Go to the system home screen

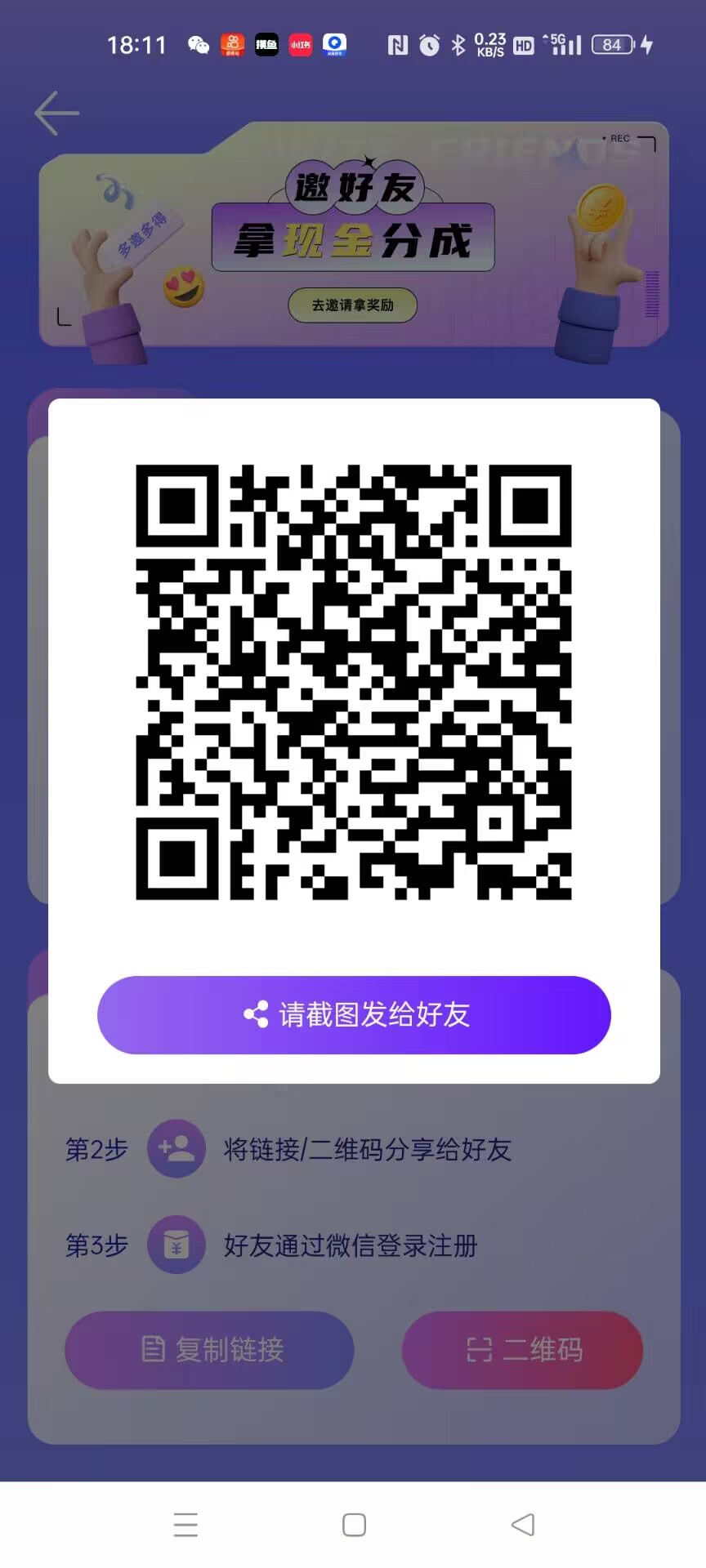pyautogui.click(x=354, y=1525)
